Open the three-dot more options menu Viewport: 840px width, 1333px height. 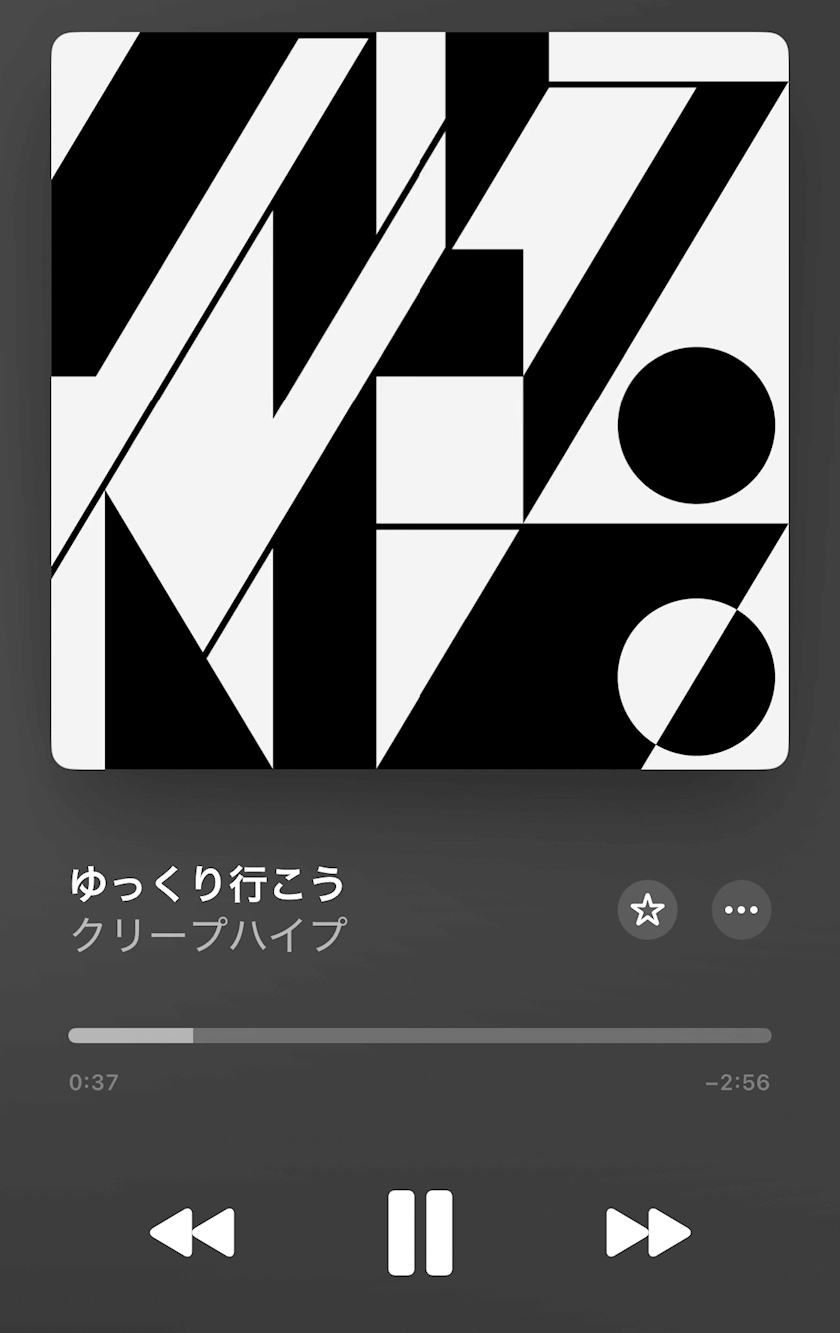point(741,910)
